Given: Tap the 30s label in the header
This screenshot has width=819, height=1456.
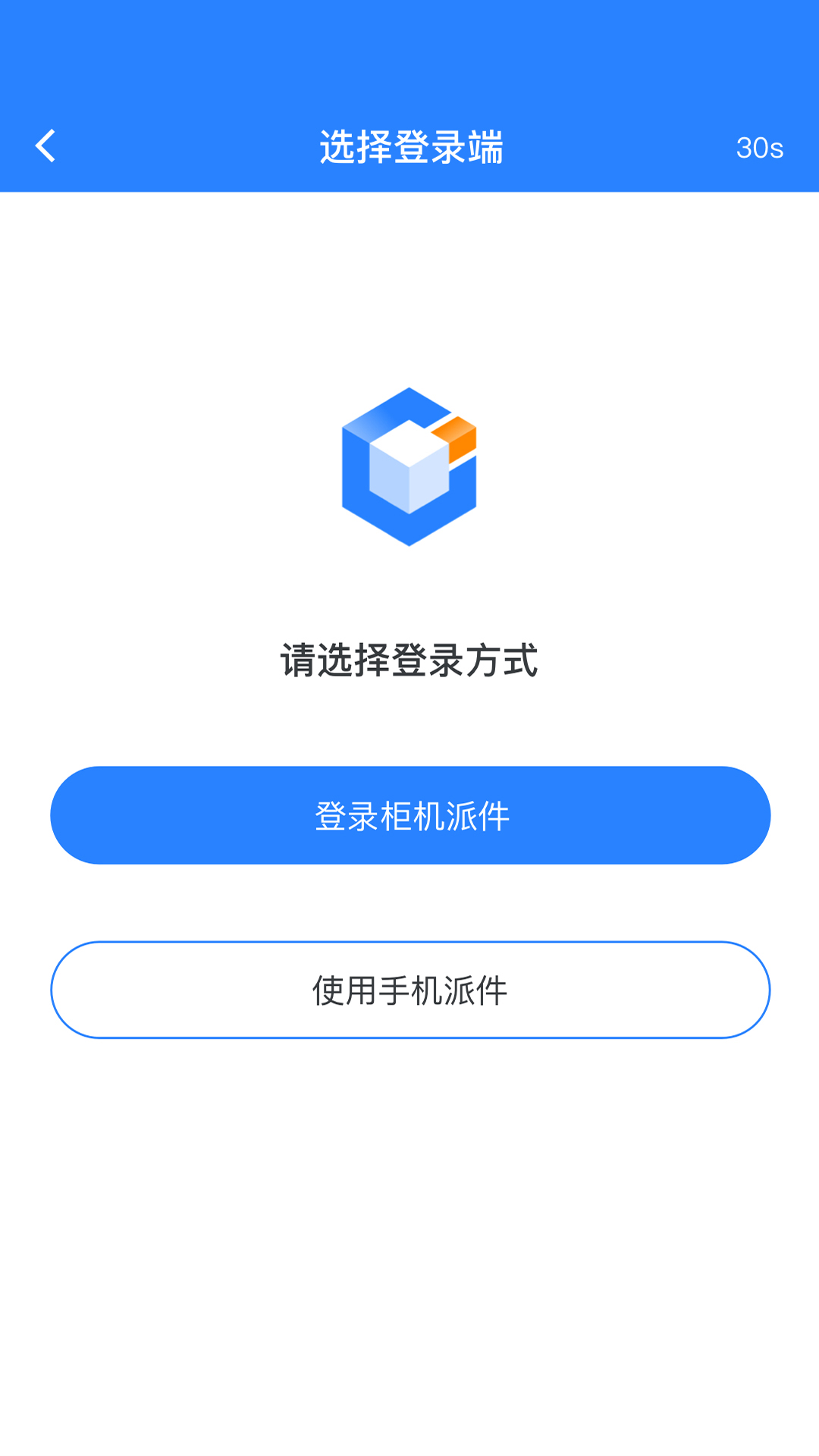Looking at the screenshot, I should [x=761, y=148].
